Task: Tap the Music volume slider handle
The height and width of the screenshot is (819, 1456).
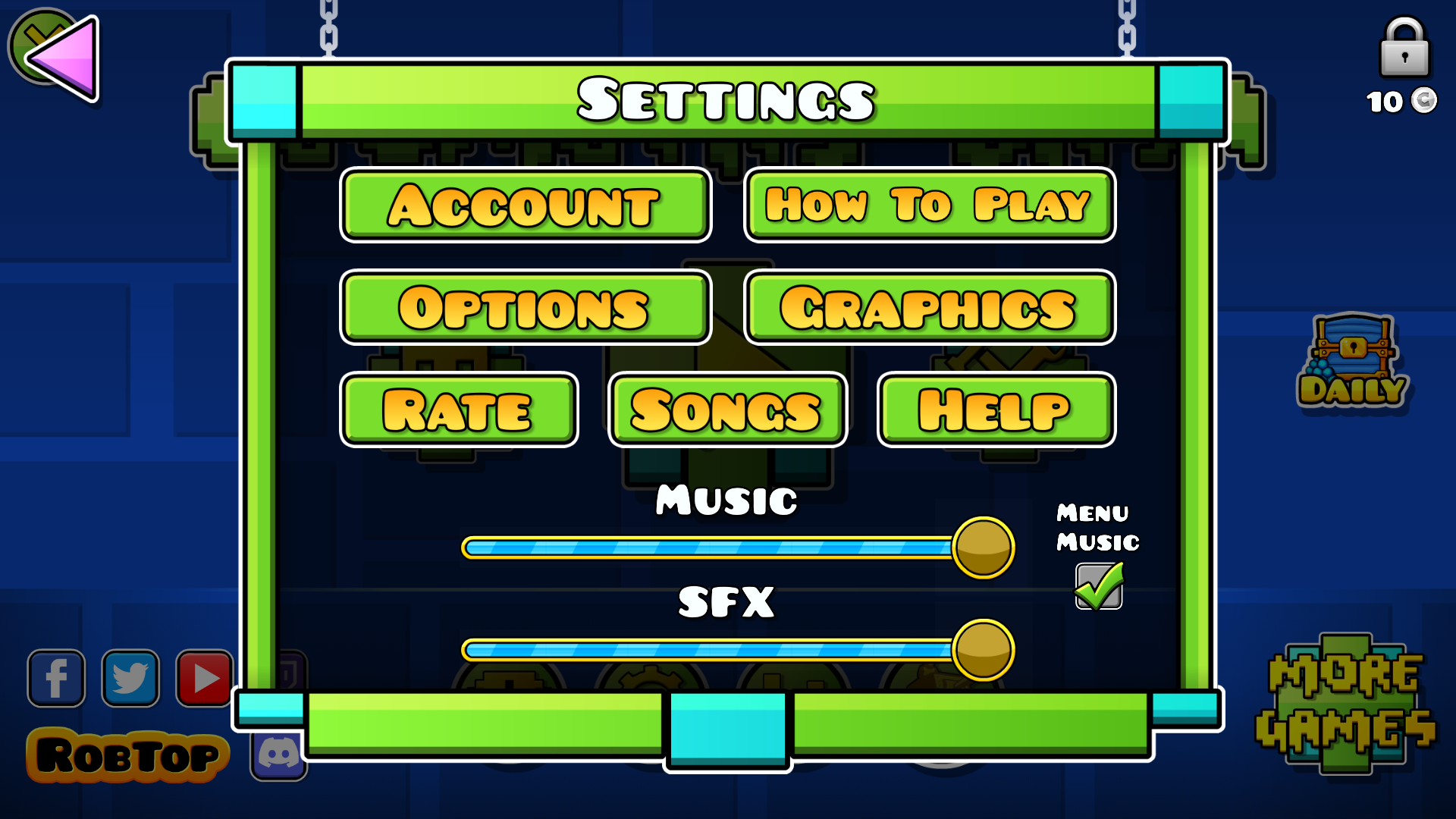Action: (x=983, y=548)
